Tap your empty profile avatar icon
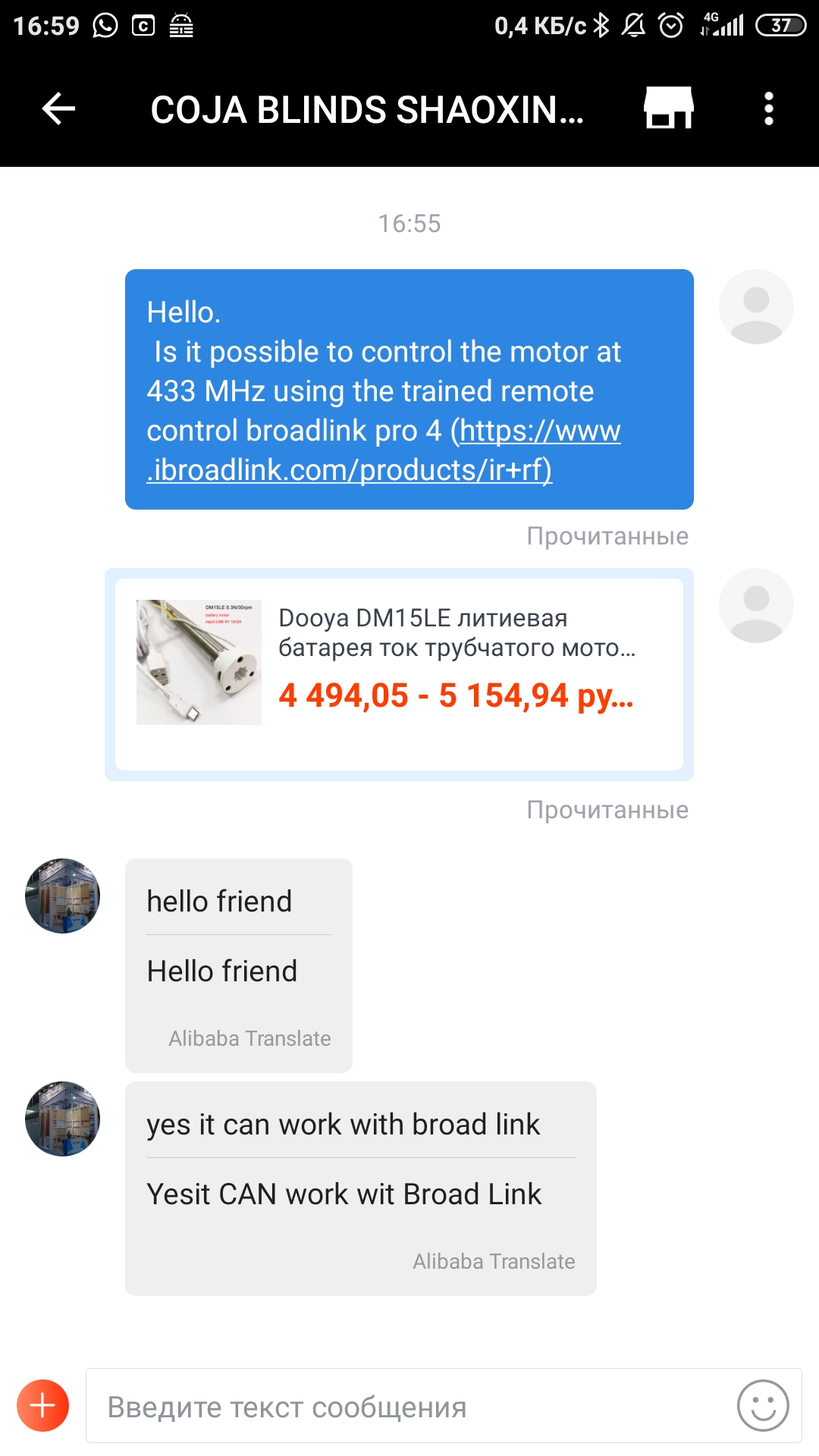Viewport: 819px width, 1456px height. (756, 306)
